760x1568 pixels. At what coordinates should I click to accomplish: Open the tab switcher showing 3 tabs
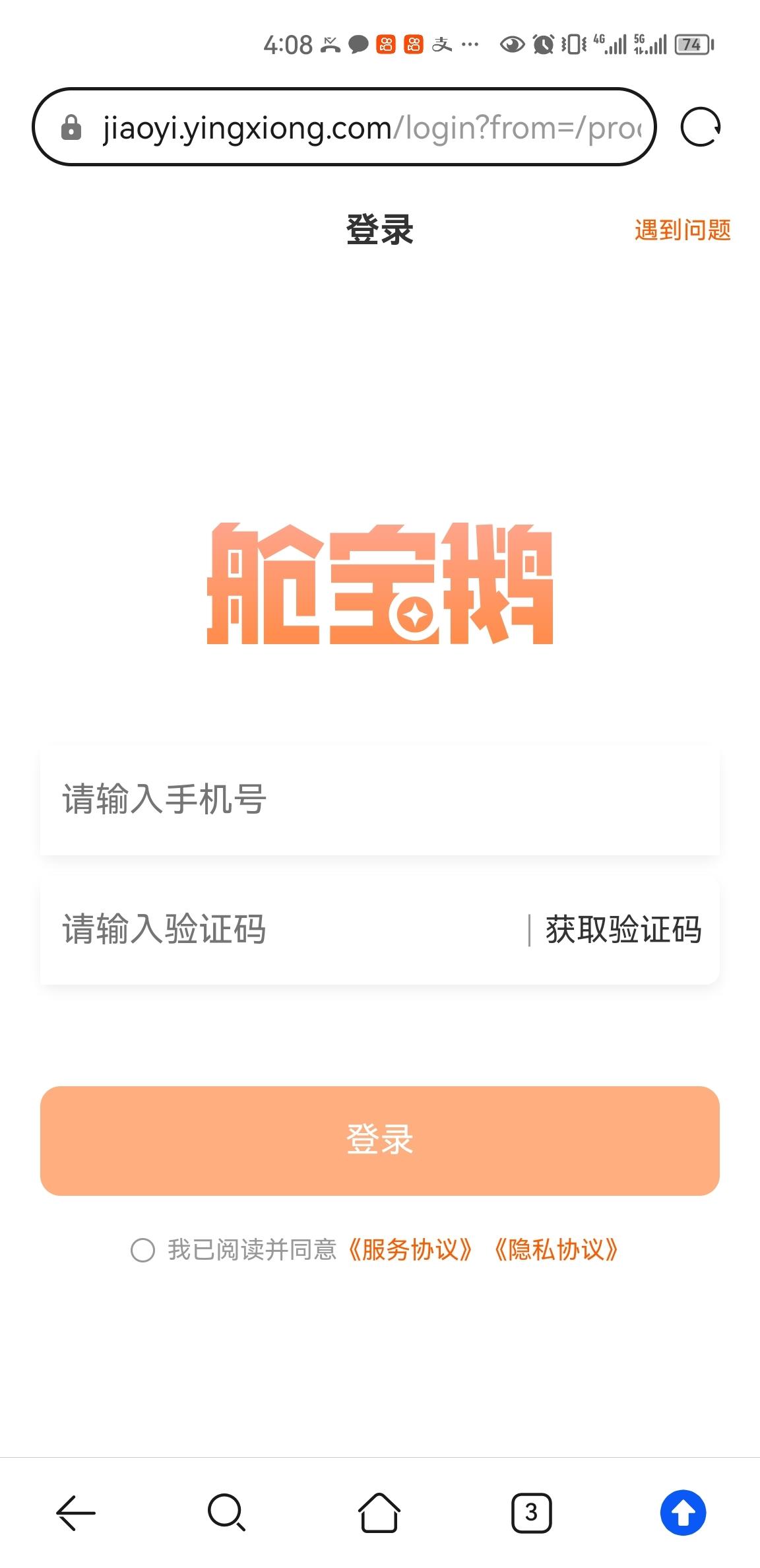(531, 1512)
